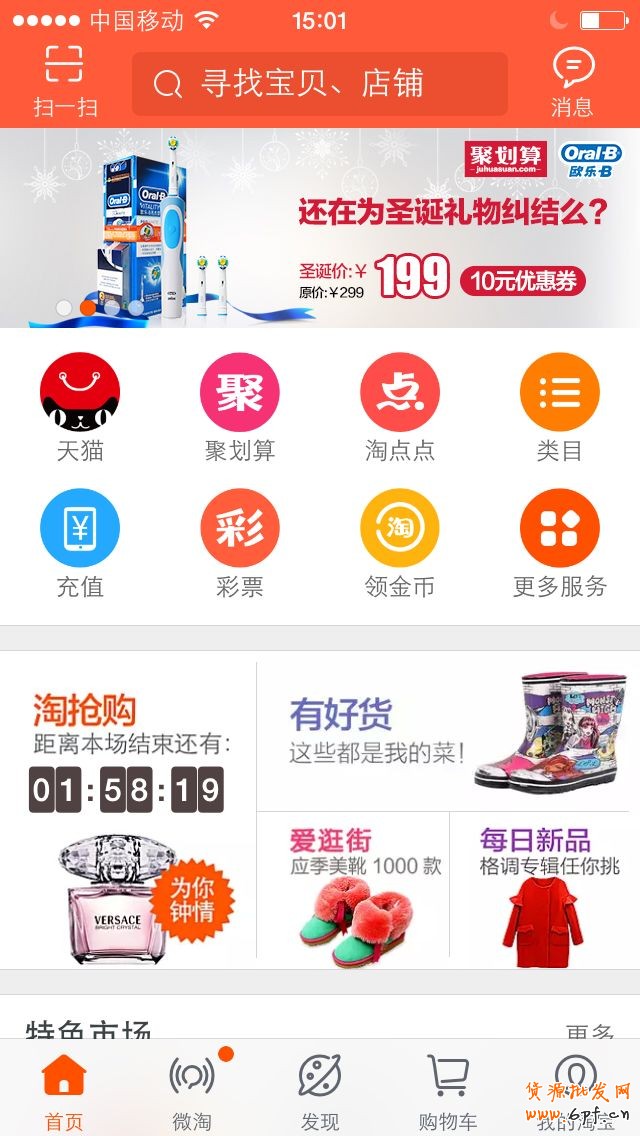Browse 类目 categories
640x1136 pixels.
[559, 407]
